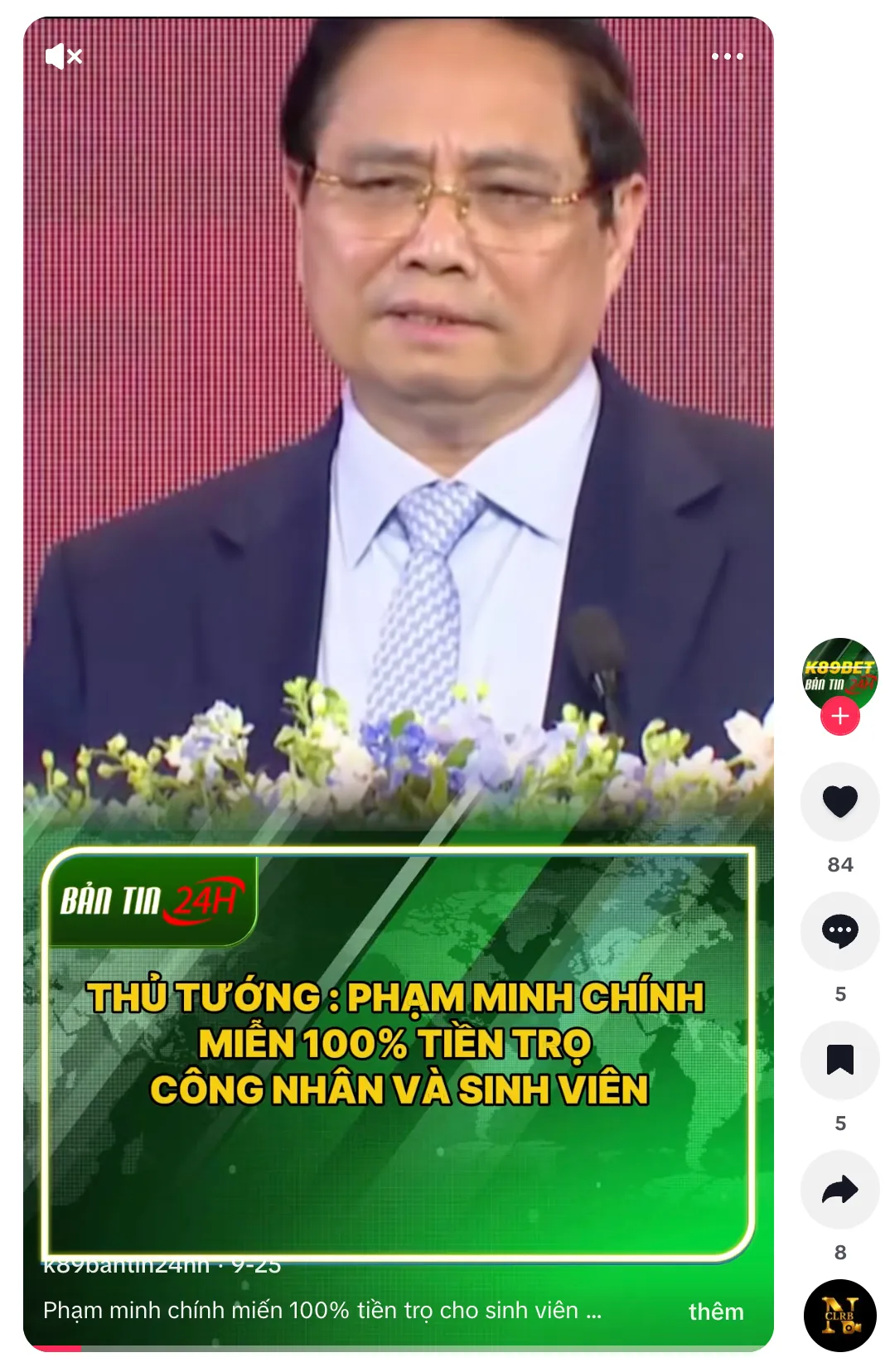Viewport: 890px width, 1372px height.
Task: Click the like count showing 84
Action: pos(840,864)
